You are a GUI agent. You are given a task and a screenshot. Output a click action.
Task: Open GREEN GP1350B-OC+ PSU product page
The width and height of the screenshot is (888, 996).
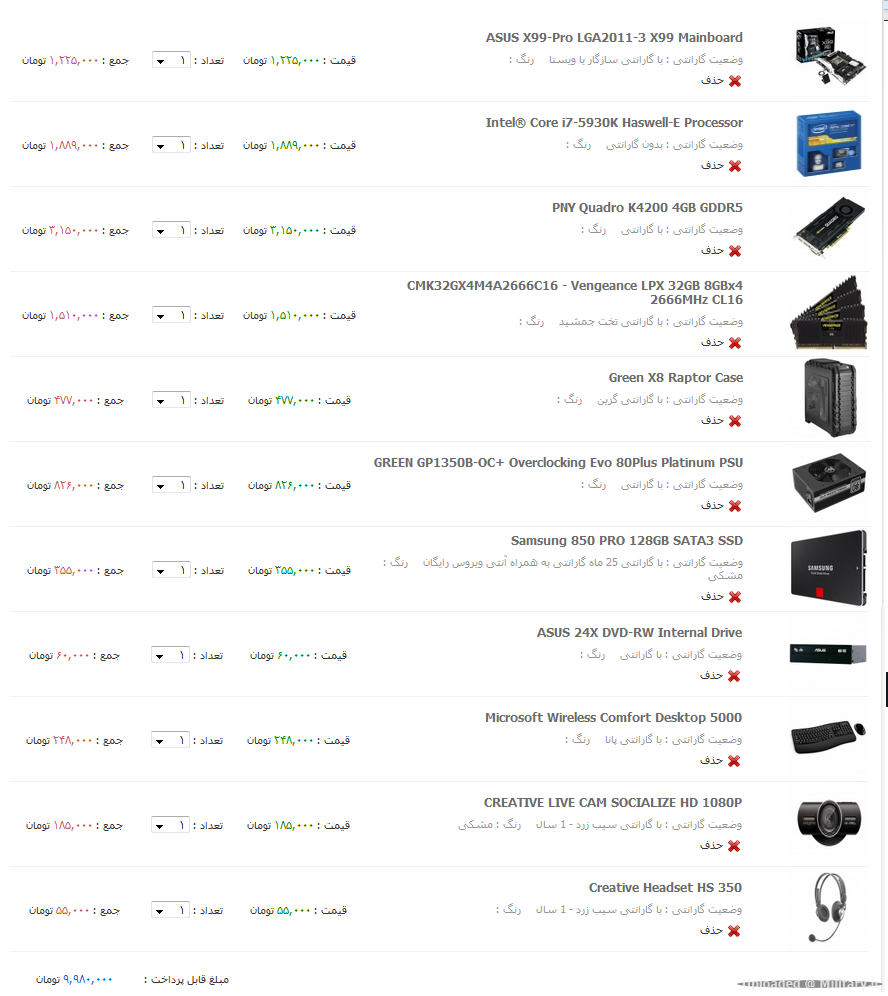point(558,463)
